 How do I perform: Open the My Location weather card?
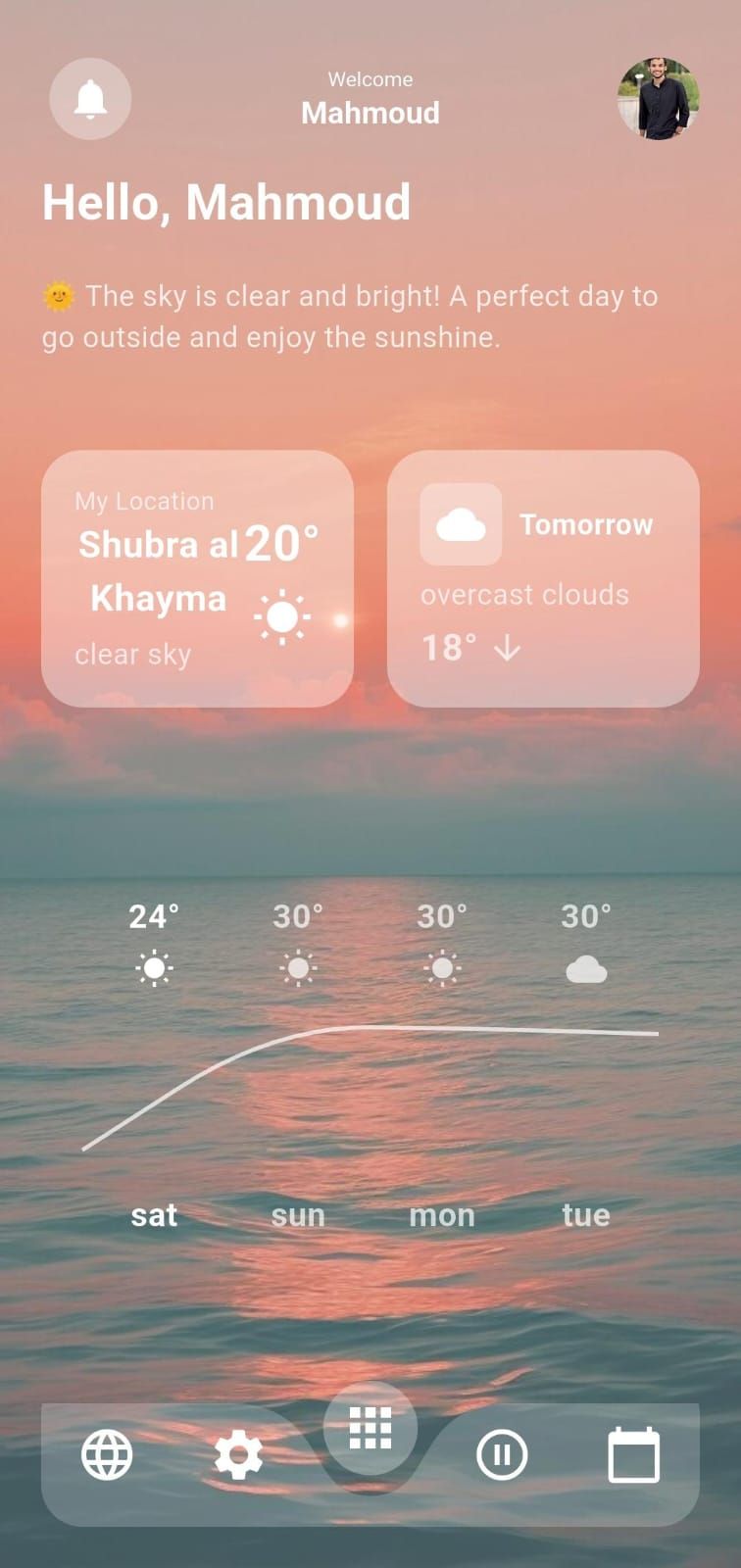coord(197,578)
